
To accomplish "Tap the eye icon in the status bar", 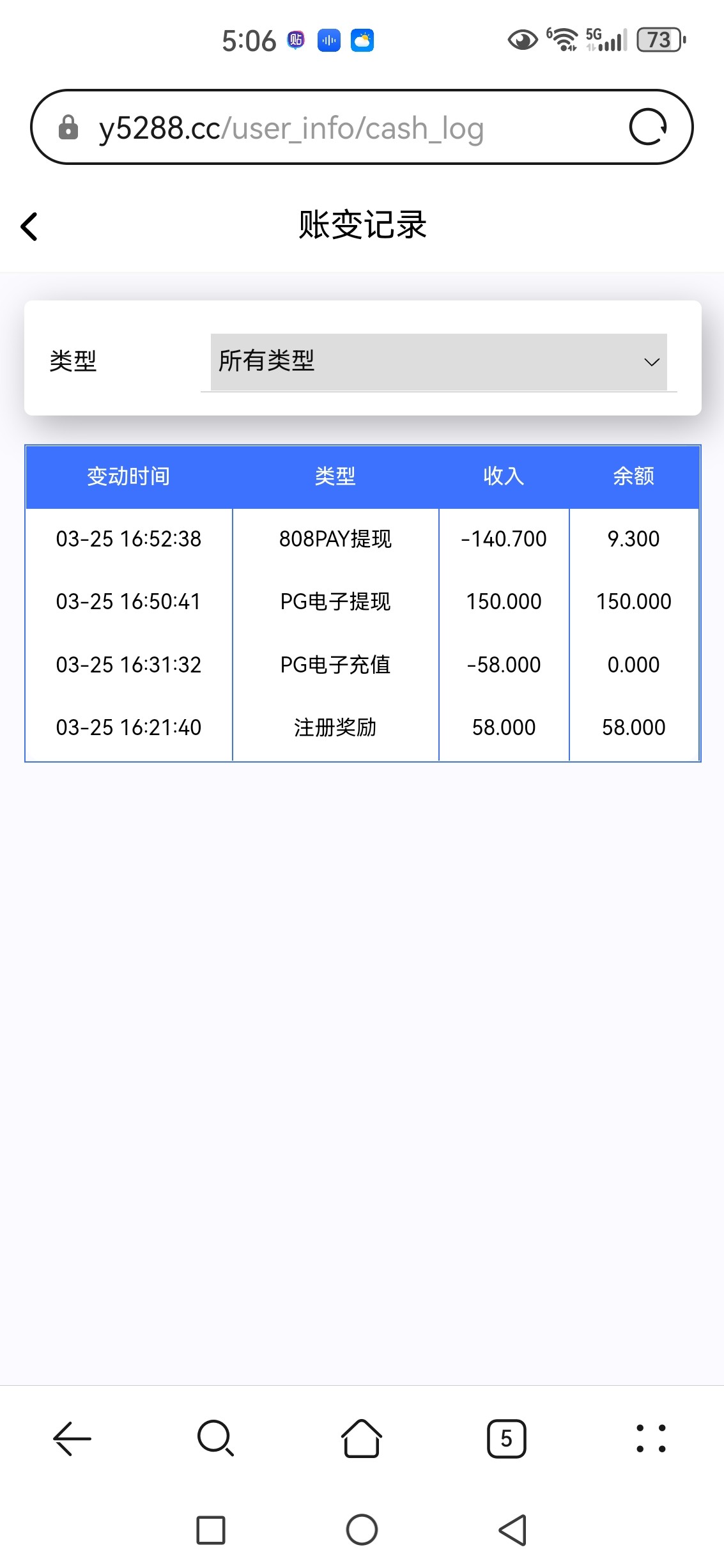I will [521, 40].
